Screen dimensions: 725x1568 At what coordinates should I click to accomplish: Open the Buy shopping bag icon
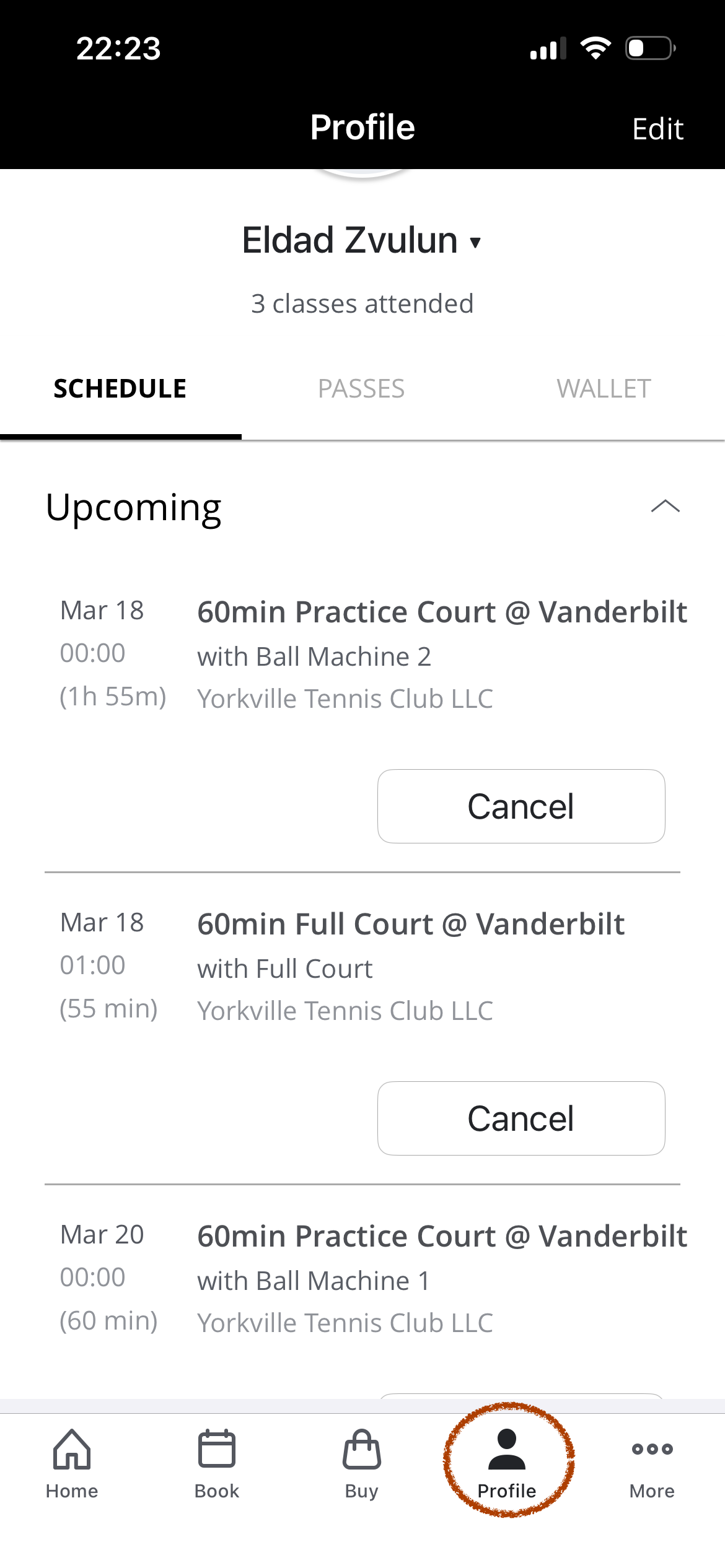[x=361, y=1449]
